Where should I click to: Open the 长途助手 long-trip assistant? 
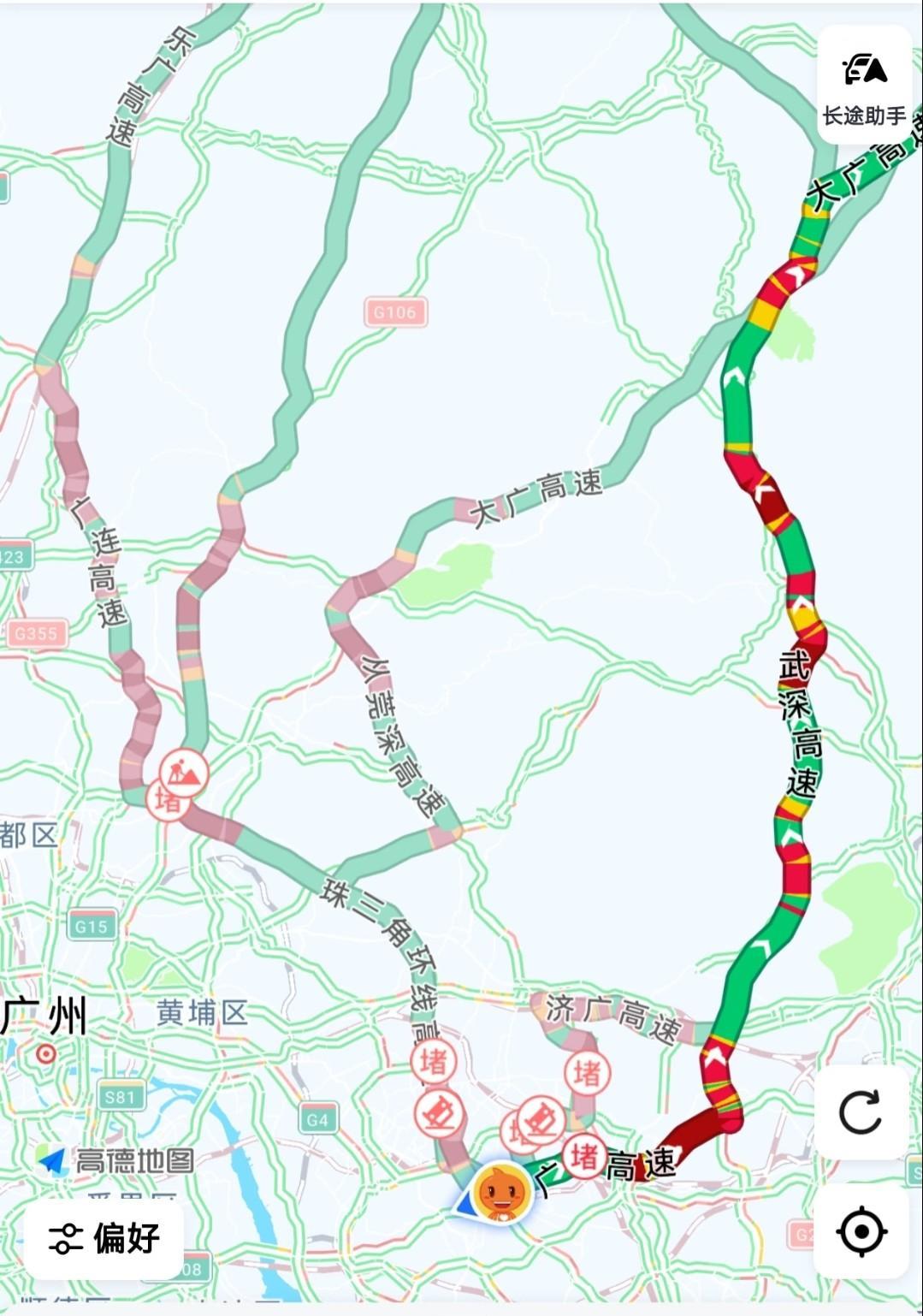pos(864,86)
